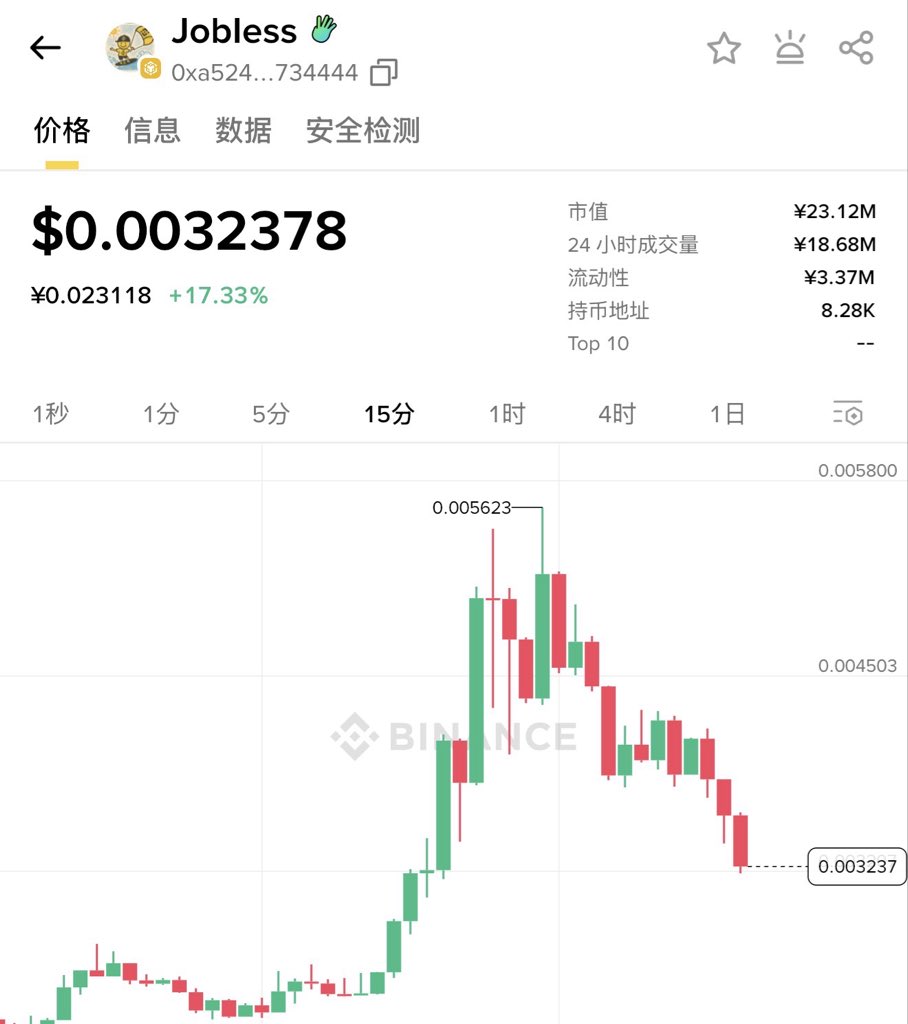908x1024 pixels.
Task: Set a price alert with the alarm icon
Action: click(790, 48)
